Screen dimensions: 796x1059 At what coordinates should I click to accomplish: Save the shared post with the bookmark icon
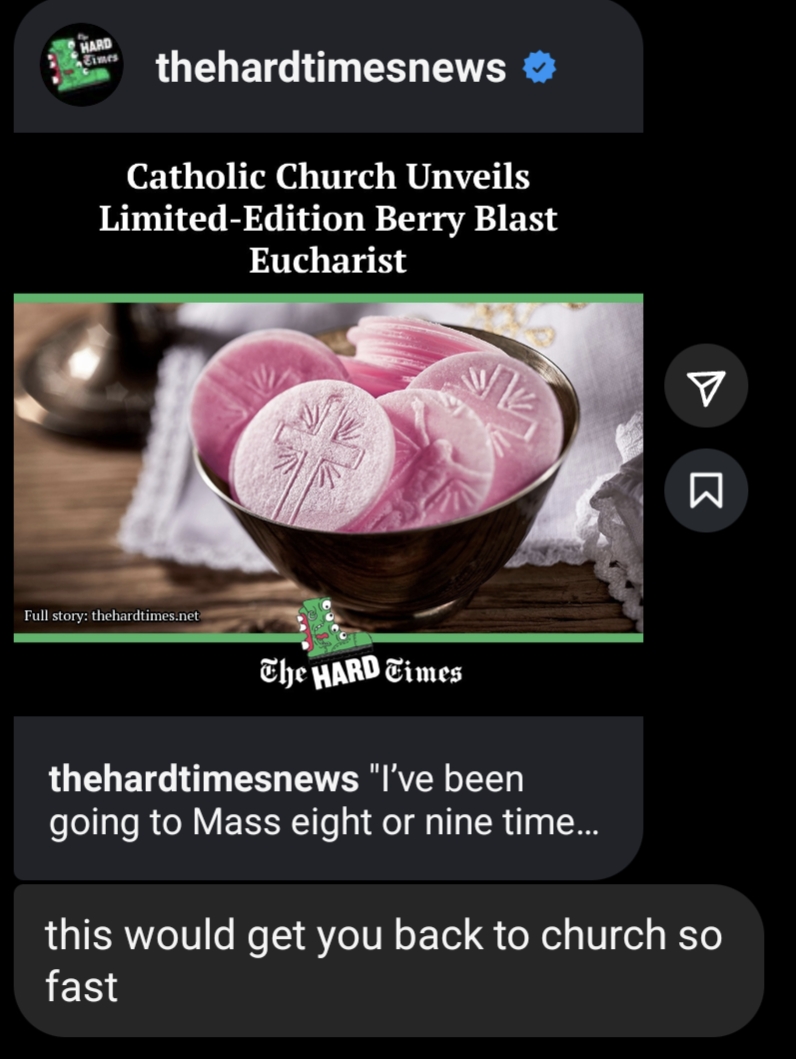(x=706, y=490)
